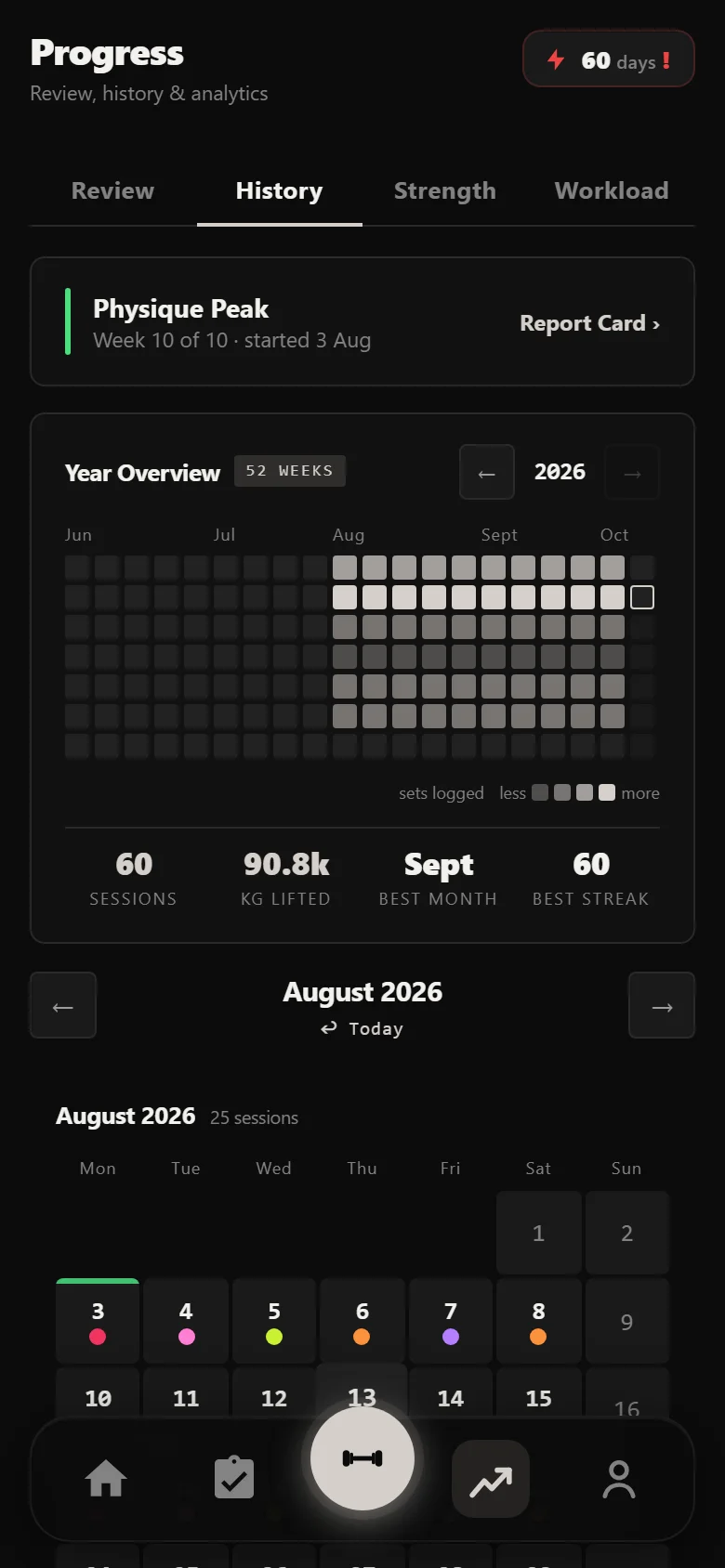Go to previous year in Year Overview
Screen dimensions: 725x1568
[486, 473]
